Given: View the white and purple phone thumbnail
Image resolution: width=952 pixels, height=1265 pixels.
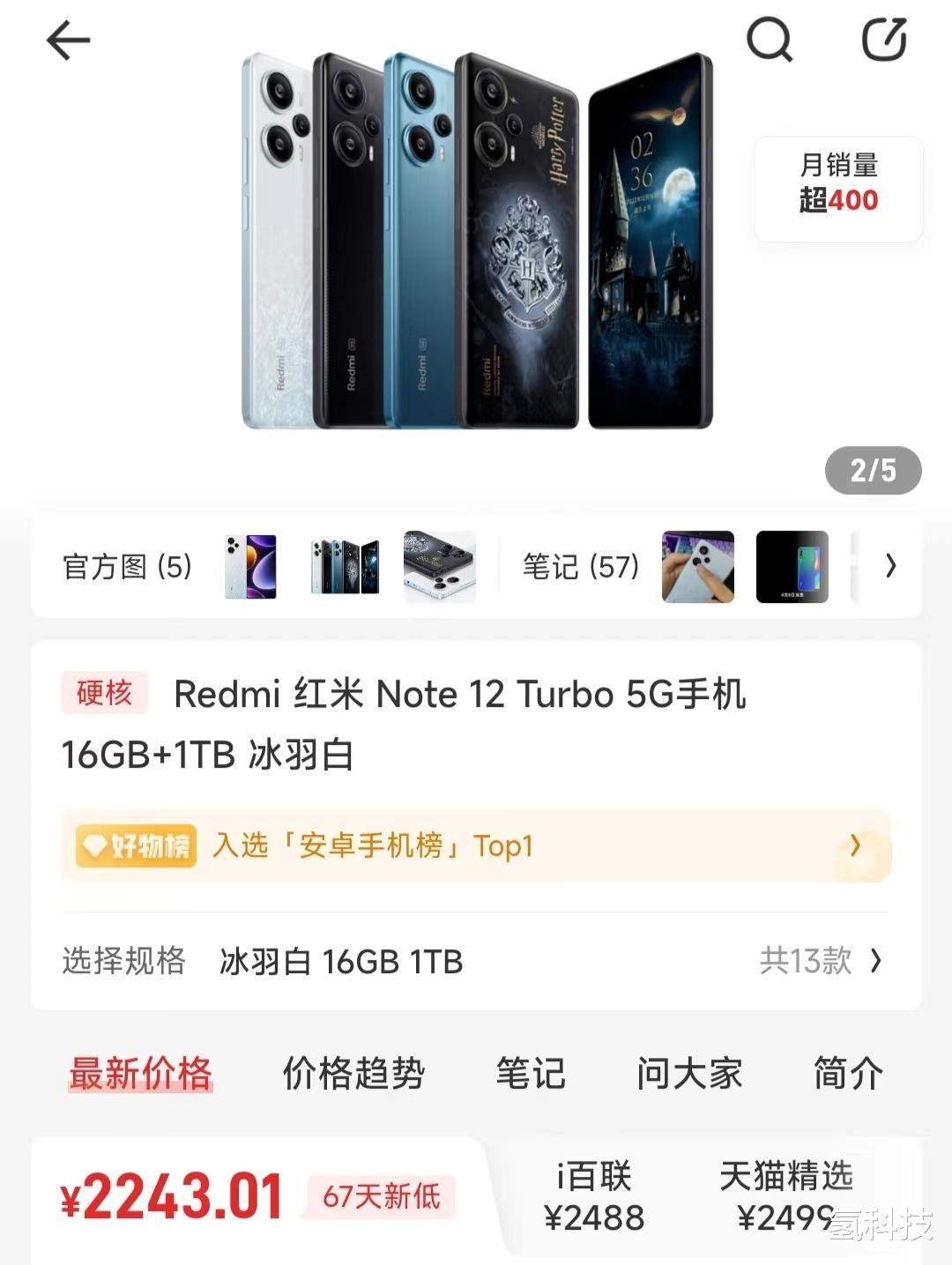Looking at the screenshot, I should click(250, 567).
